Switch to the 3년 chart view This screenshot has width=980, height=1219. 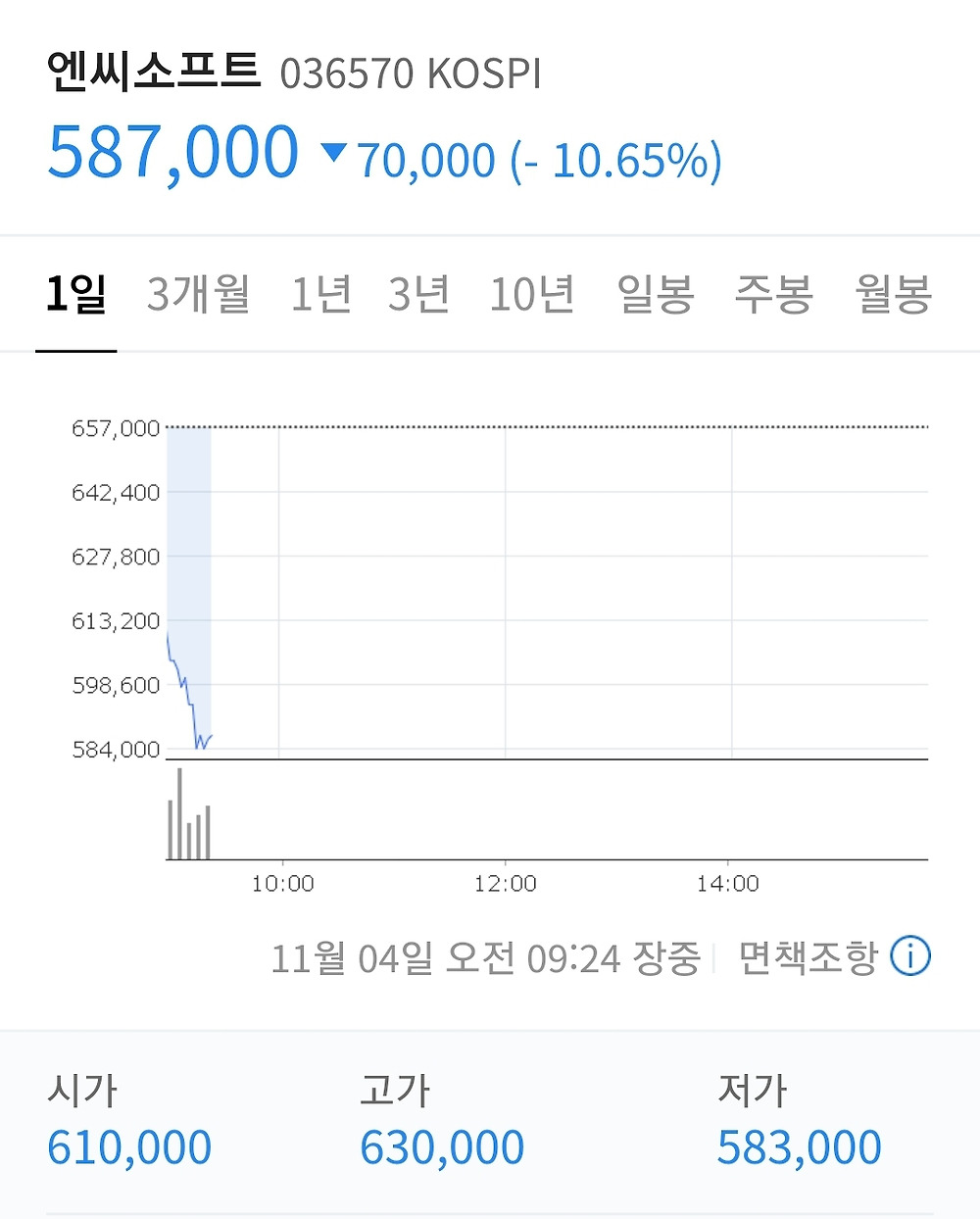(x=418, y=294)
